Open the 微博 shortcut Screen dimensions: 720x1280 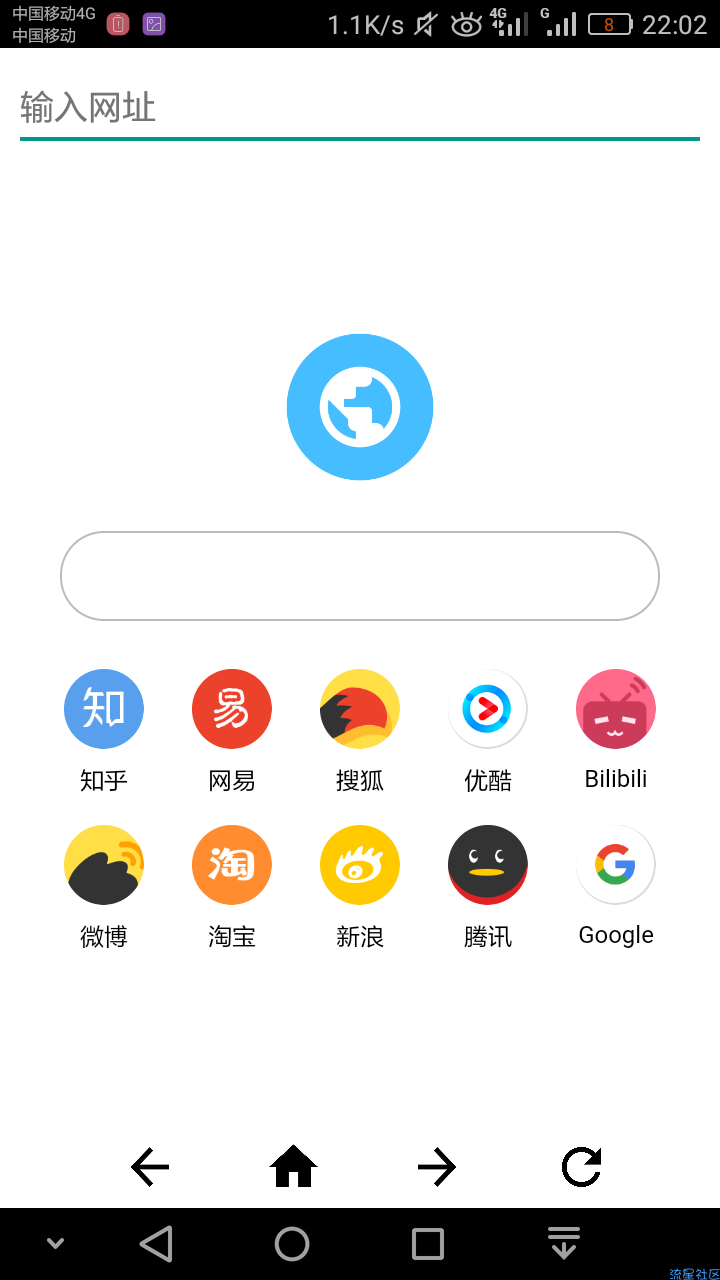tap(104, 865)
